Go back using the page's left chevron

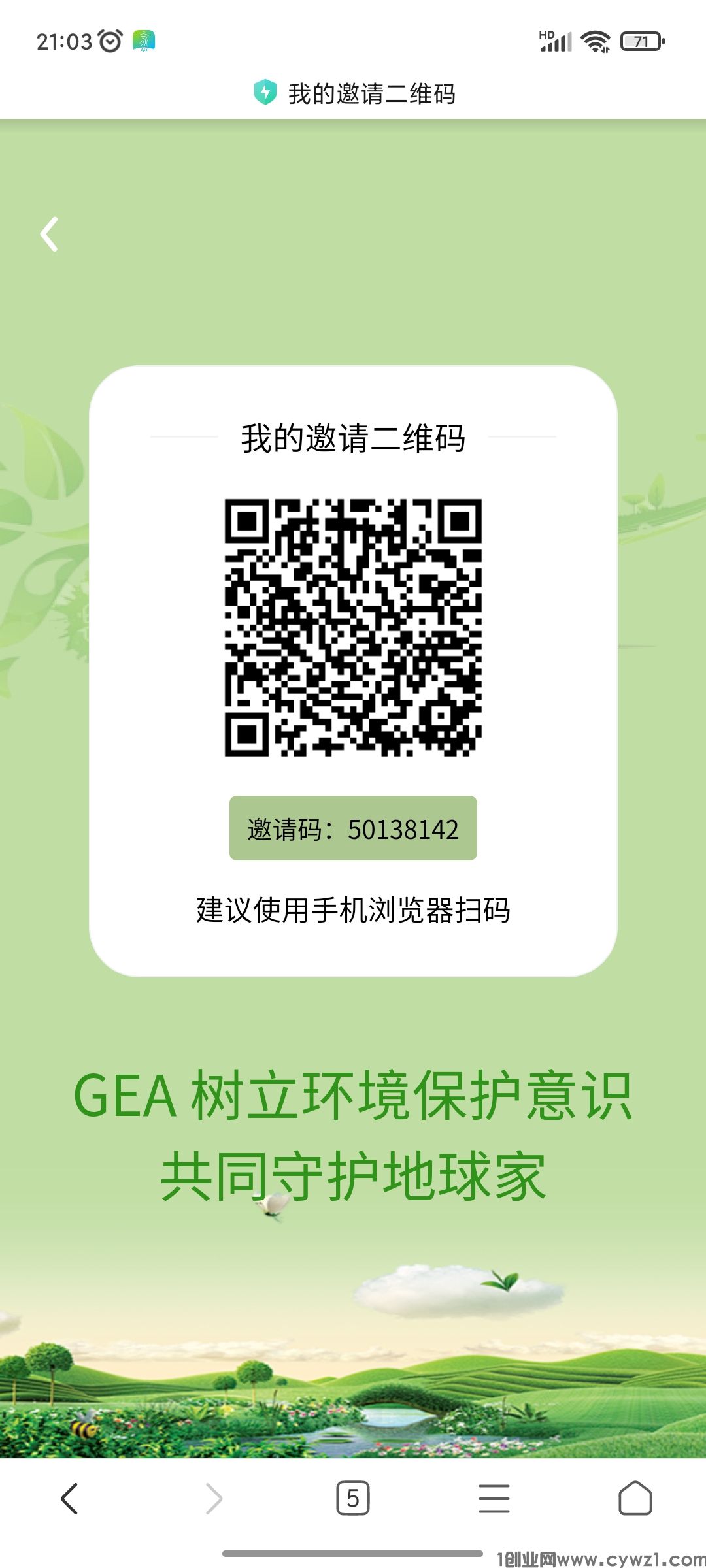[49, 234]
